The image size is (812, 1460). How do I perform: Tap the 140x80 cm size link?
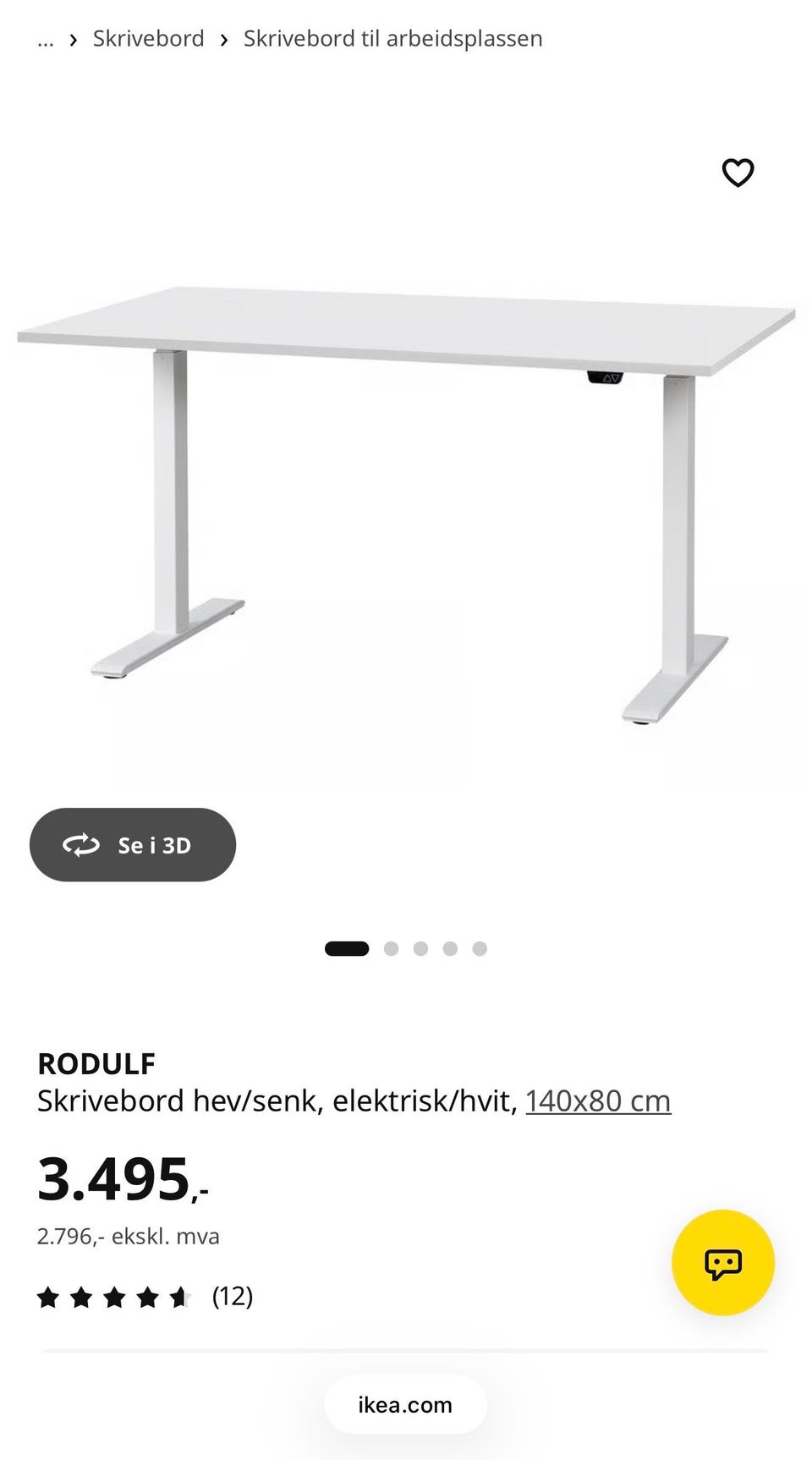(x=598, y=1100)
